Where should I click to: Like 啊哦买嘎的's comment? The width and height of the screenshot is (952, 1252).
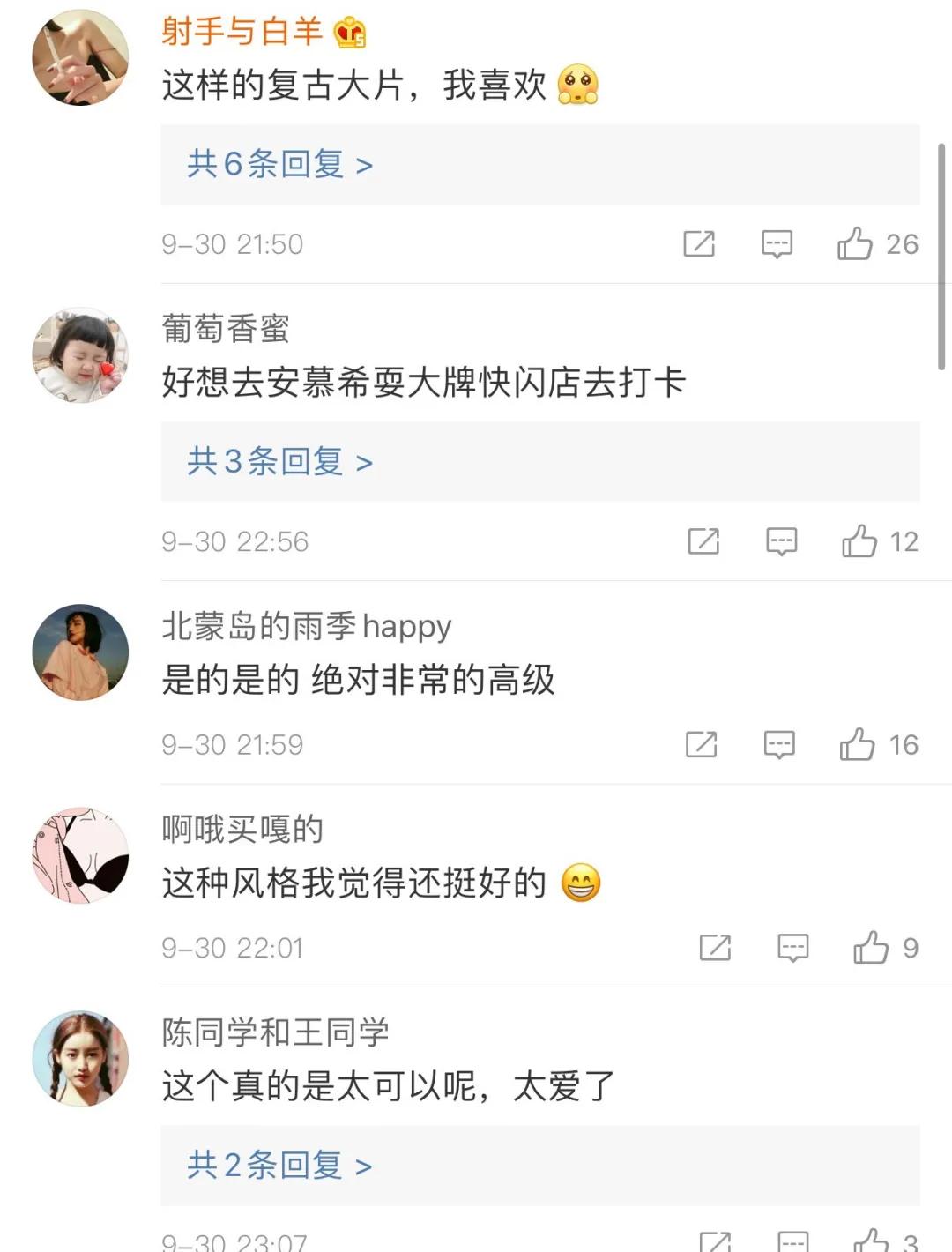871,948
